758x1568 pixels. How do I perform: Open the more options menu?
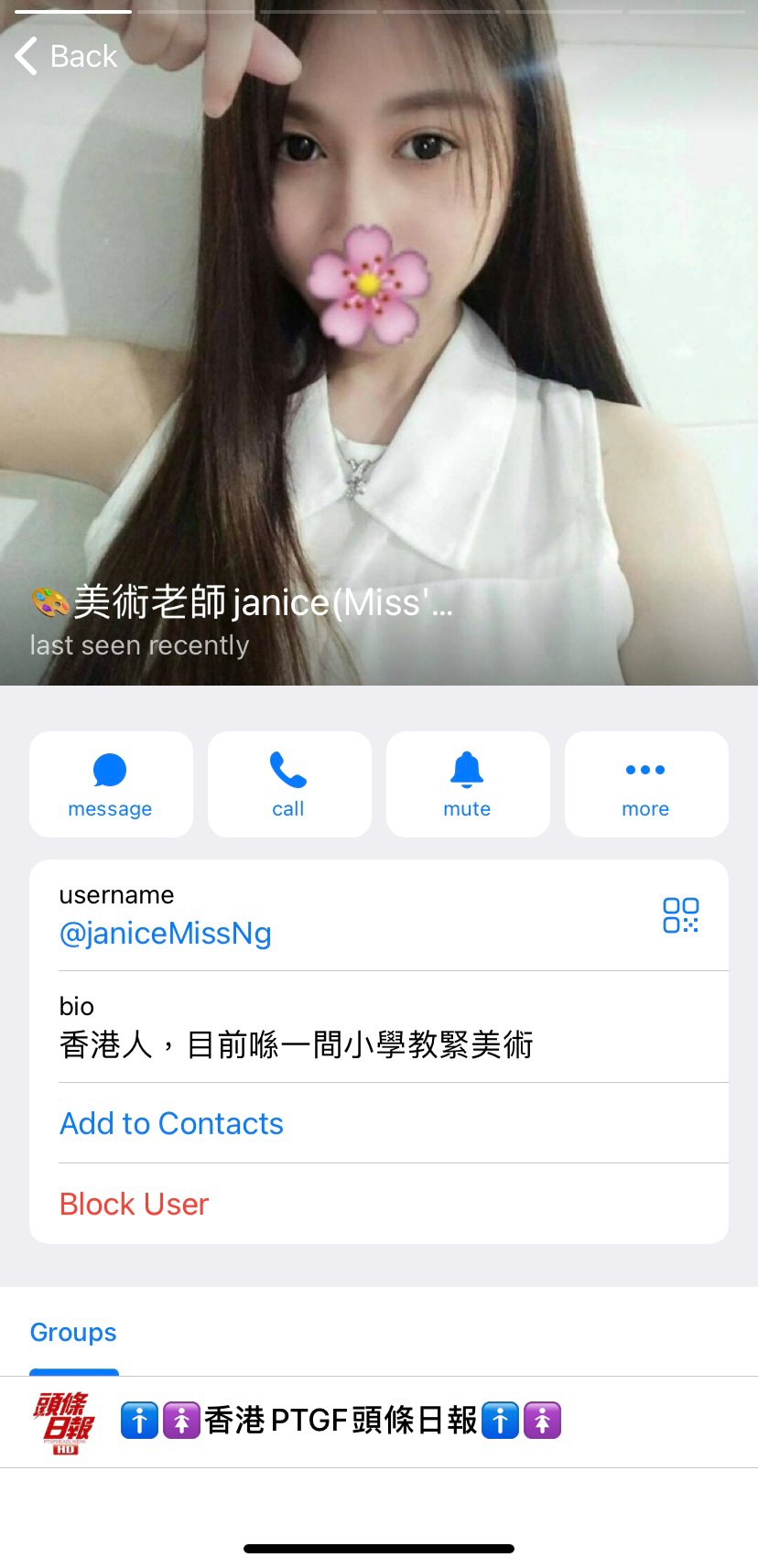[646, 784]
